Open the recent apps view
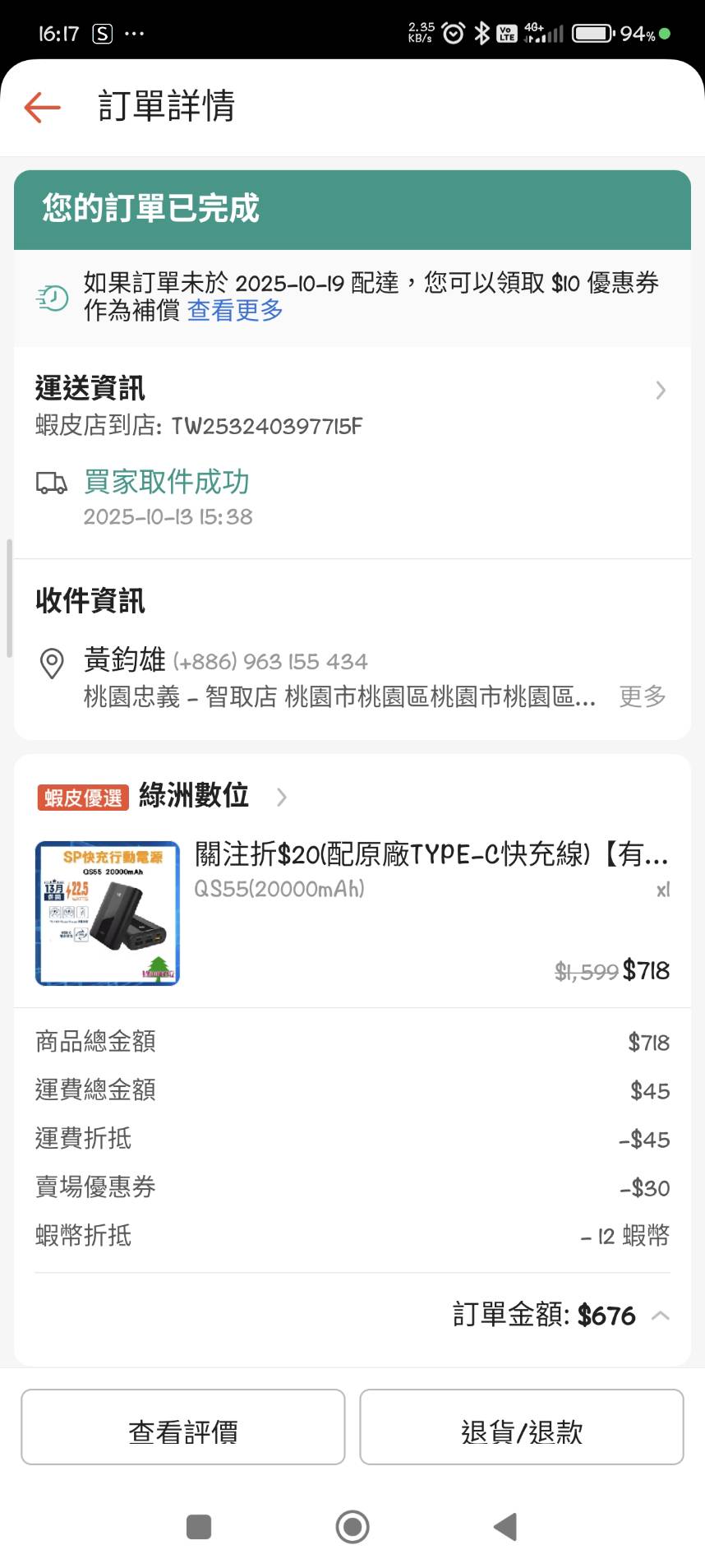 tap(199, 1527)
